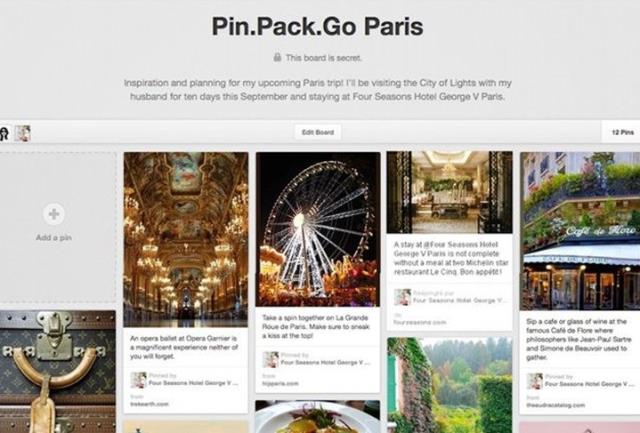640x433 pixels.
Task: Open the vintage luggage trunk pin
Action: [56, 370]
